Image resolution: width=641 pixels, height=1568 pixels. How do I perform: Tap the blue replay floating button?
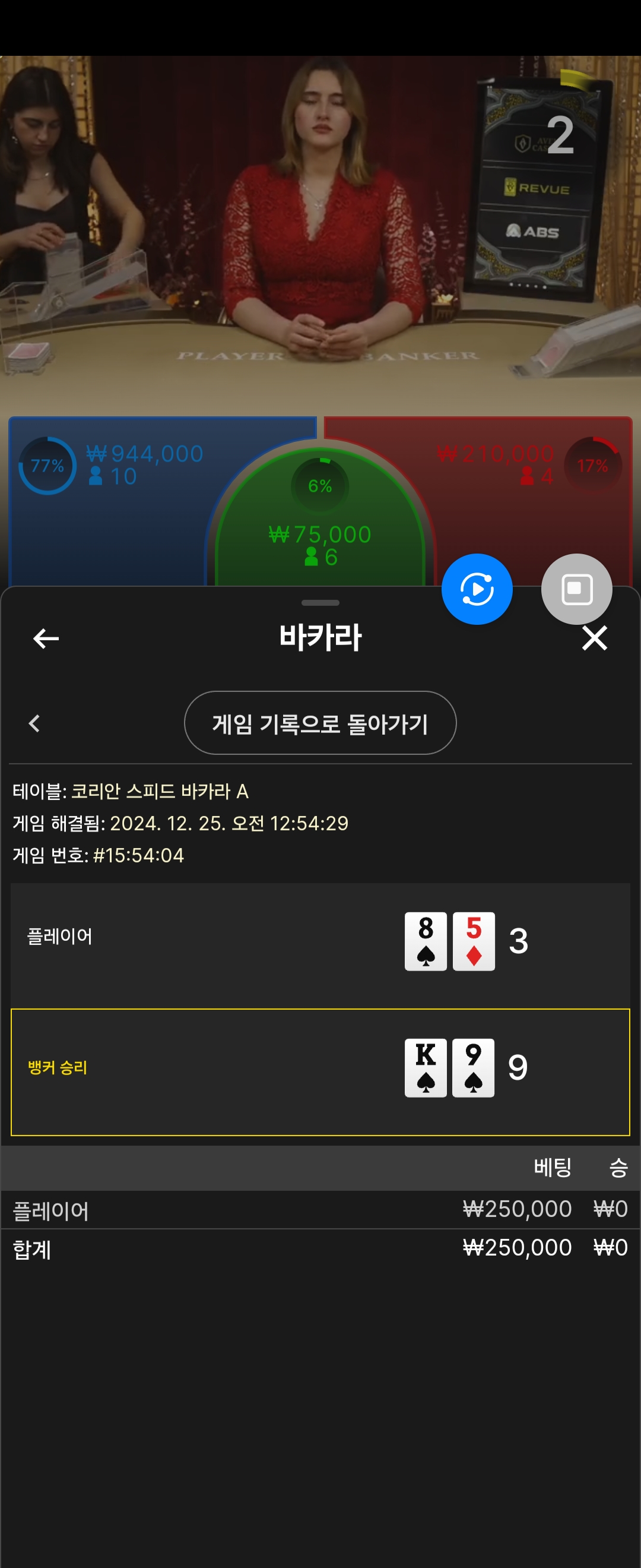[477, 589]
